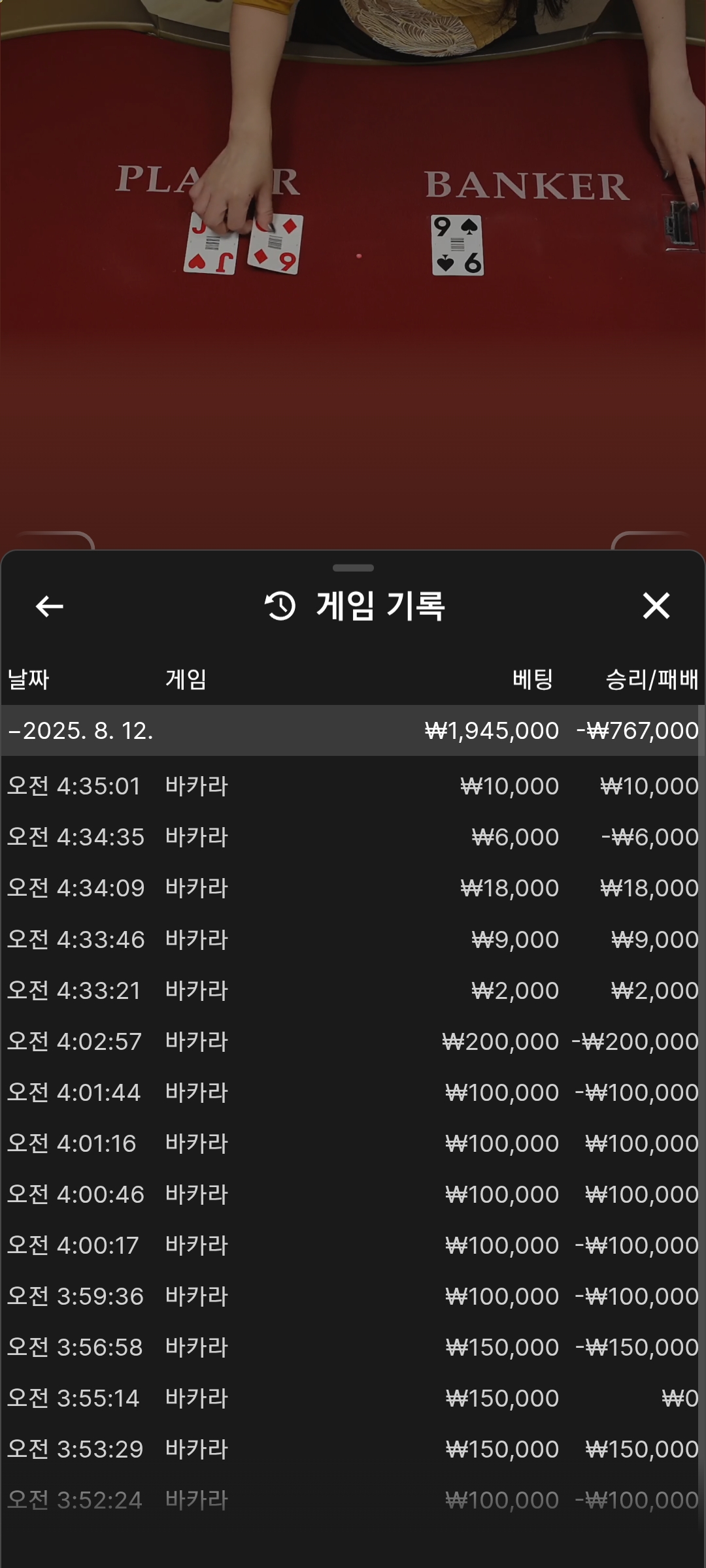This screenshot has width=706, height=1568.
Task: View details of the 오전 4:34:09 game
Action: [x=352, y=888]
